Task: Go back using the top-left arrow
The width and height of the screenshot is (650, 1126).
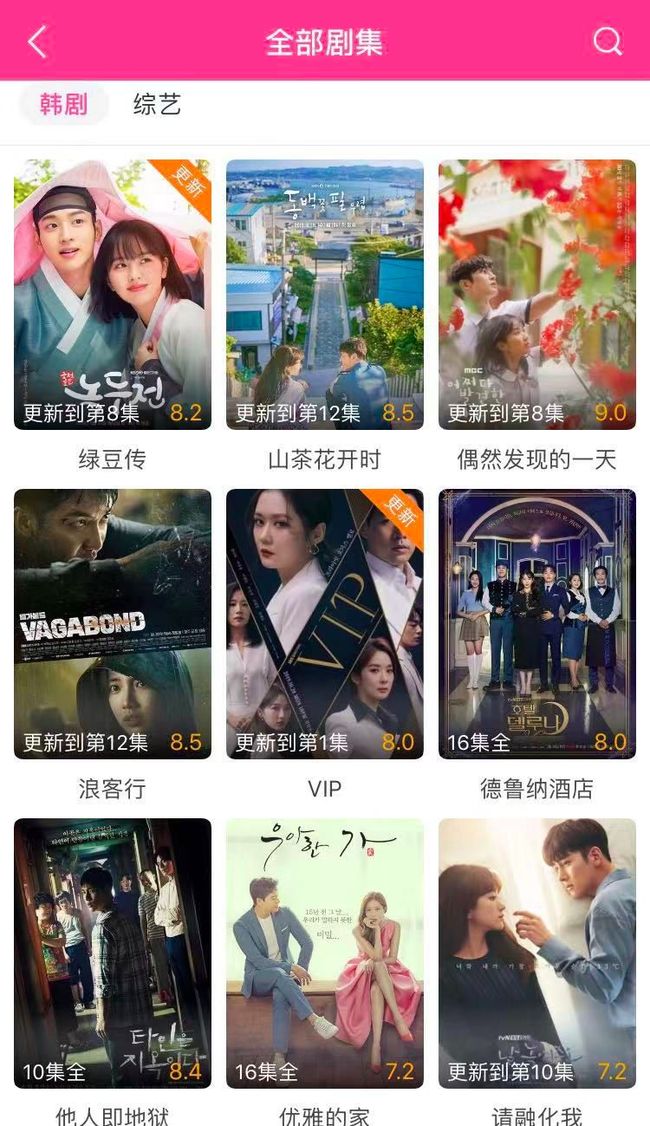Action: [x=38, y=41]
